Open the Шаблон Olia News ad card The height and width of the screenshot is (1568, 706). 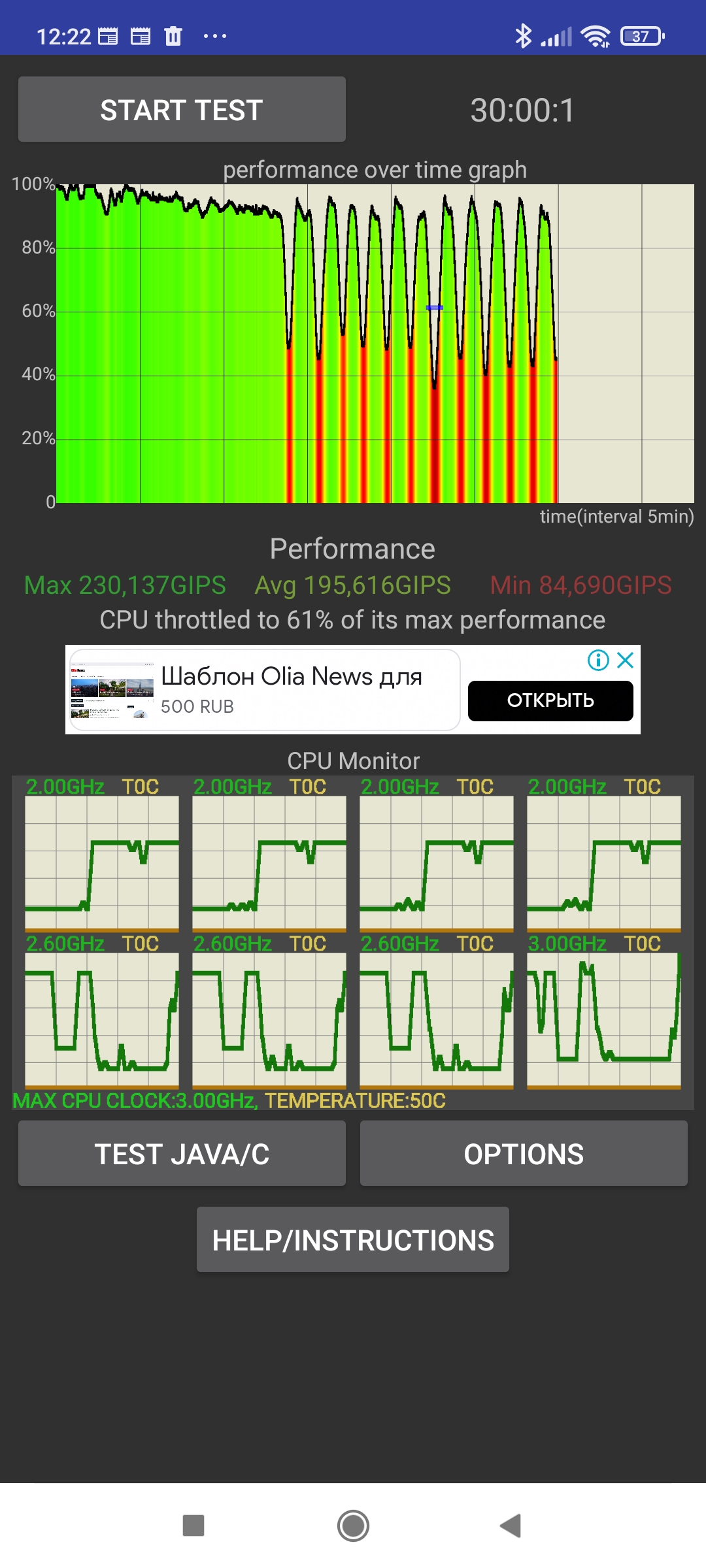(x=265, y=690)
